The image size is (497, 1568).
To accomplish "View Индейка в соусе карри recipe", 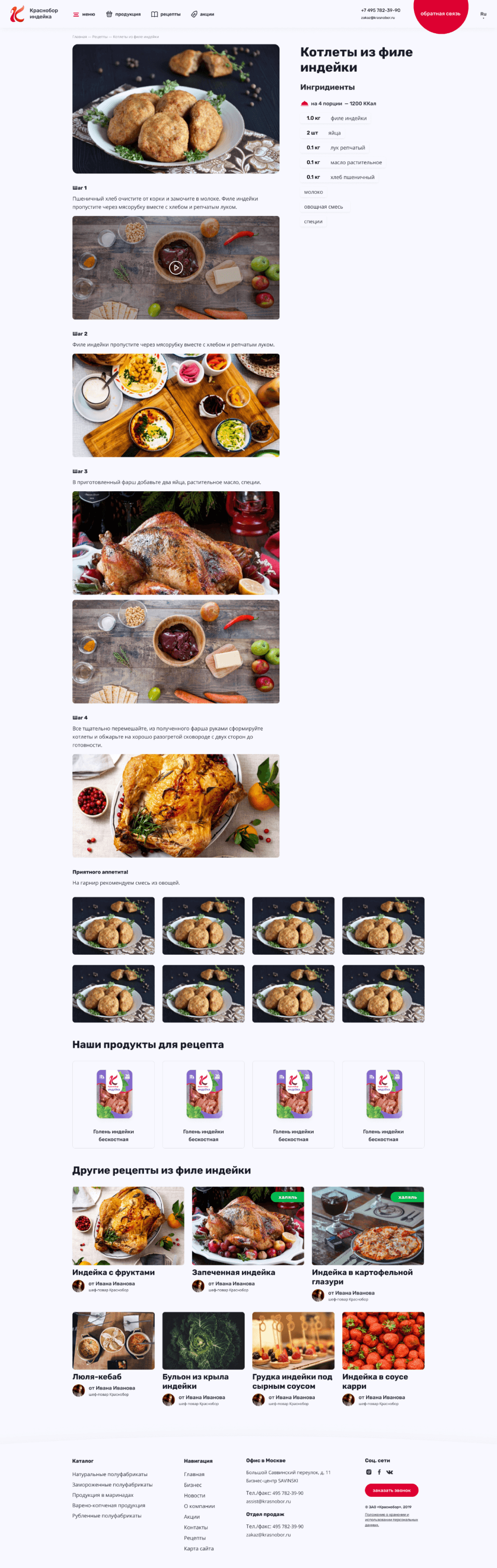I will point(374,1381).
